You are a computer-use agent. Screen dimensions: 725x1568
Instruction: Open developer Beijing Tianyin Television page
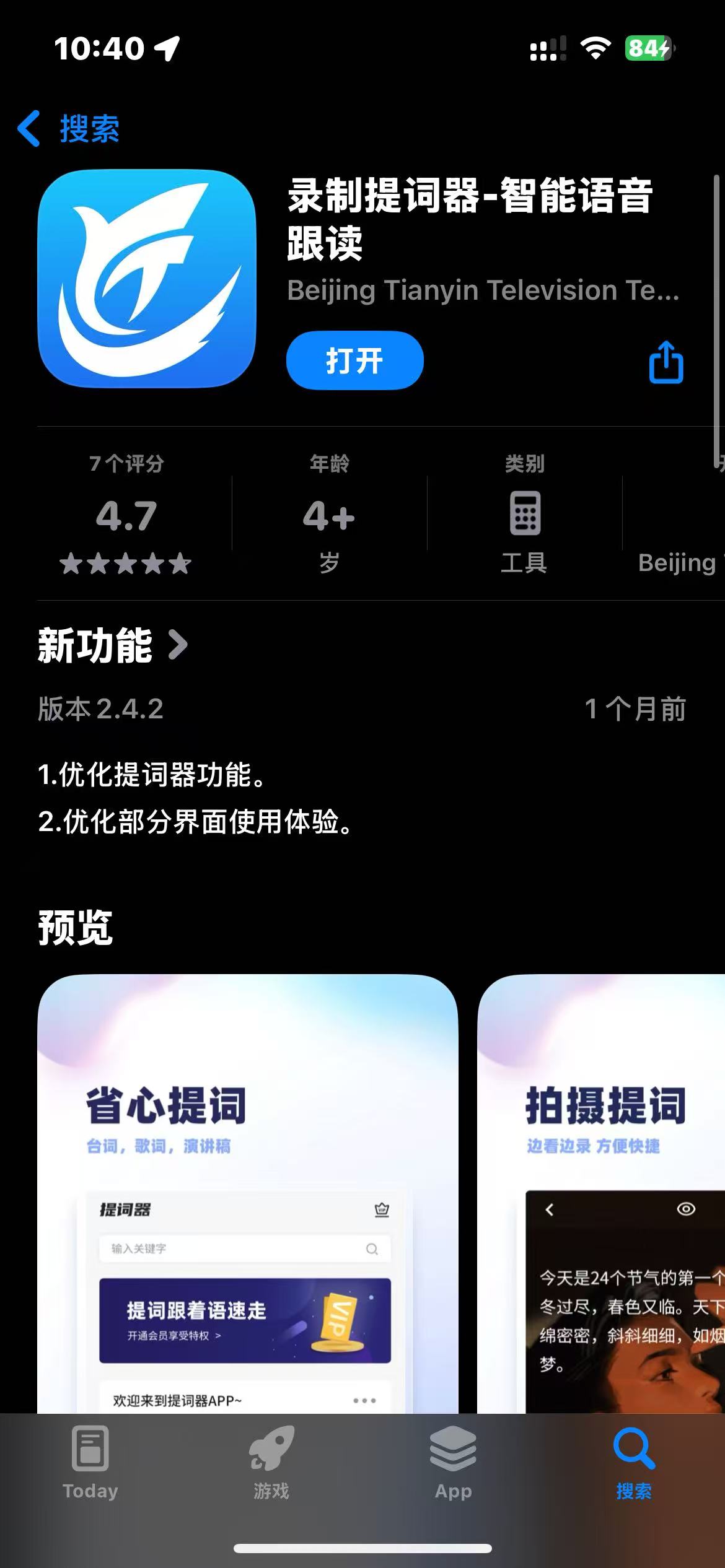coord(483,290)
